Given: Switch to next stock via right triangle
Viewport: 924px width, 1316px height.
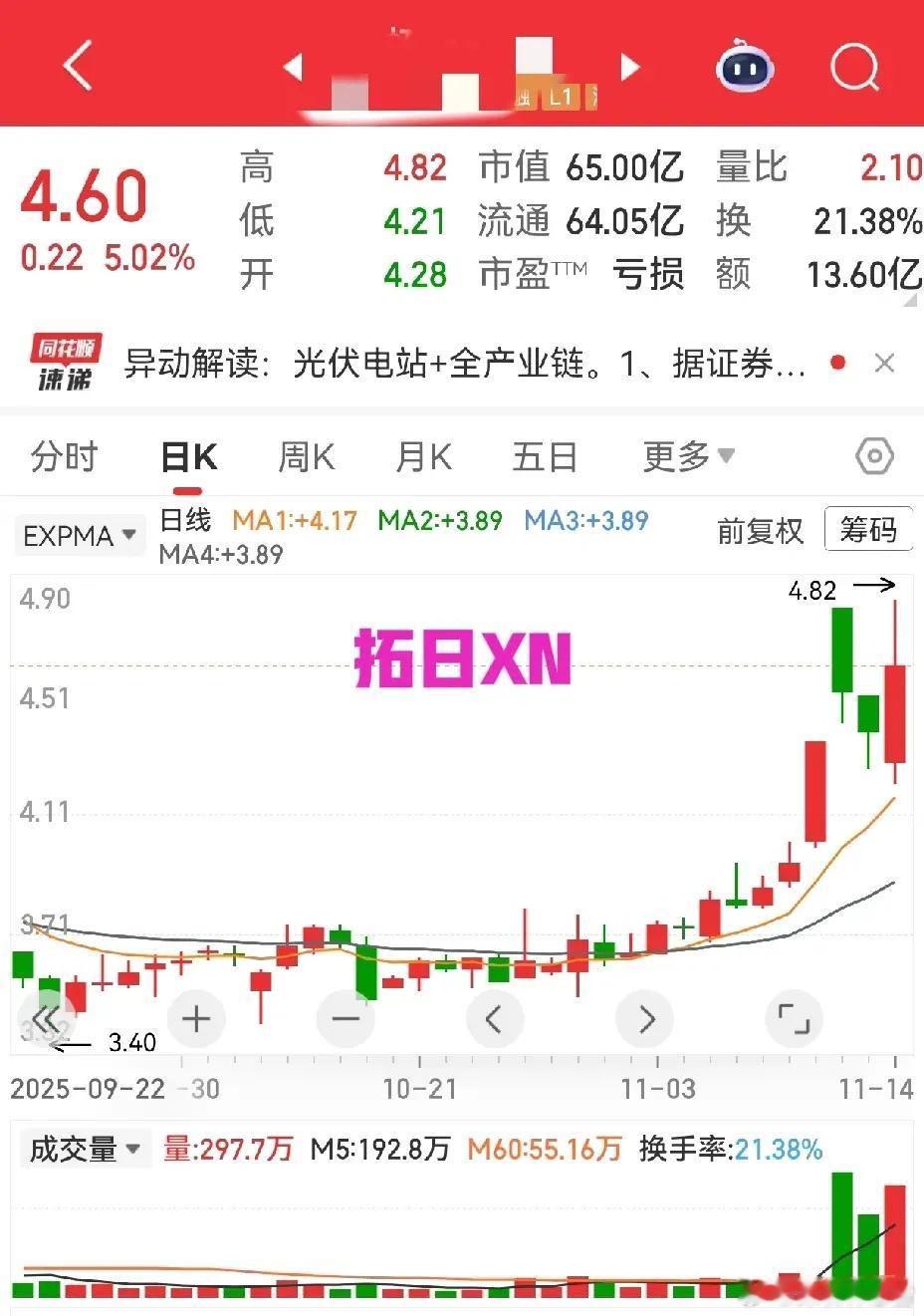Looking at the screenshot, I should click(x=630, y=66).
